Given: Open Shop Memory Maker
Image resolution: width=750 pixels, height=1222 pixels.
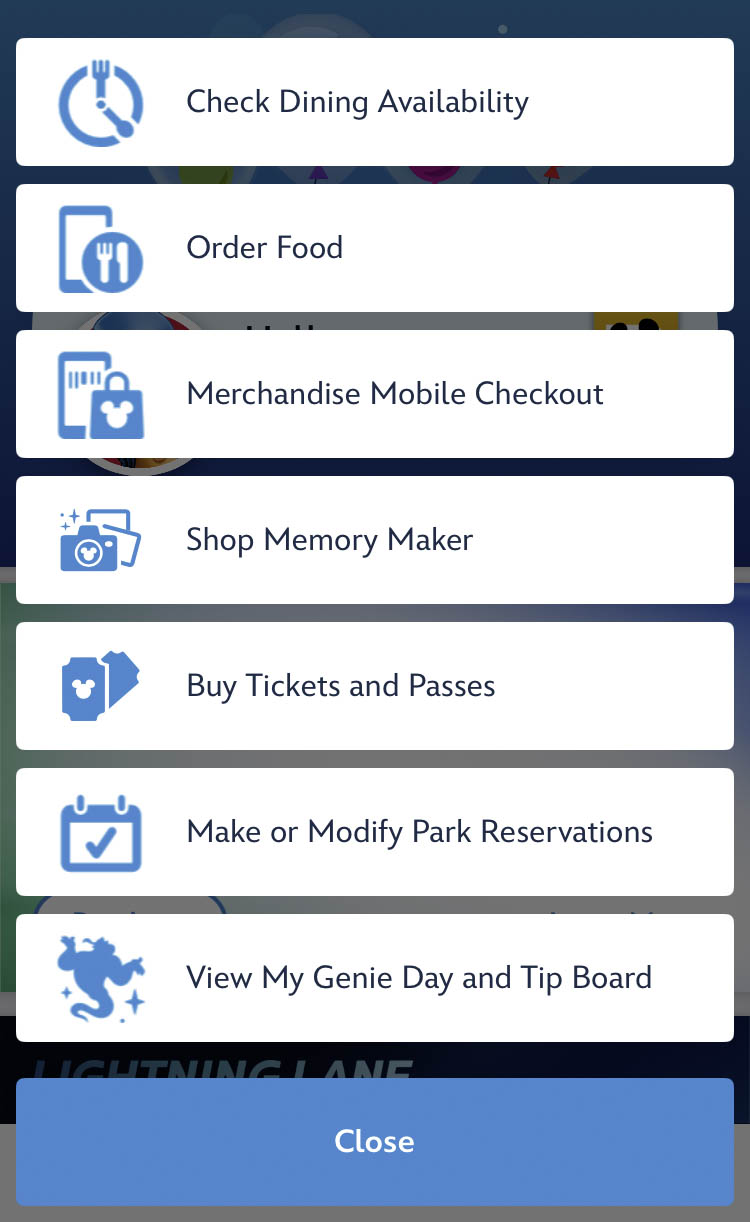Looking at the screenshot, I should tap(374, 540).
